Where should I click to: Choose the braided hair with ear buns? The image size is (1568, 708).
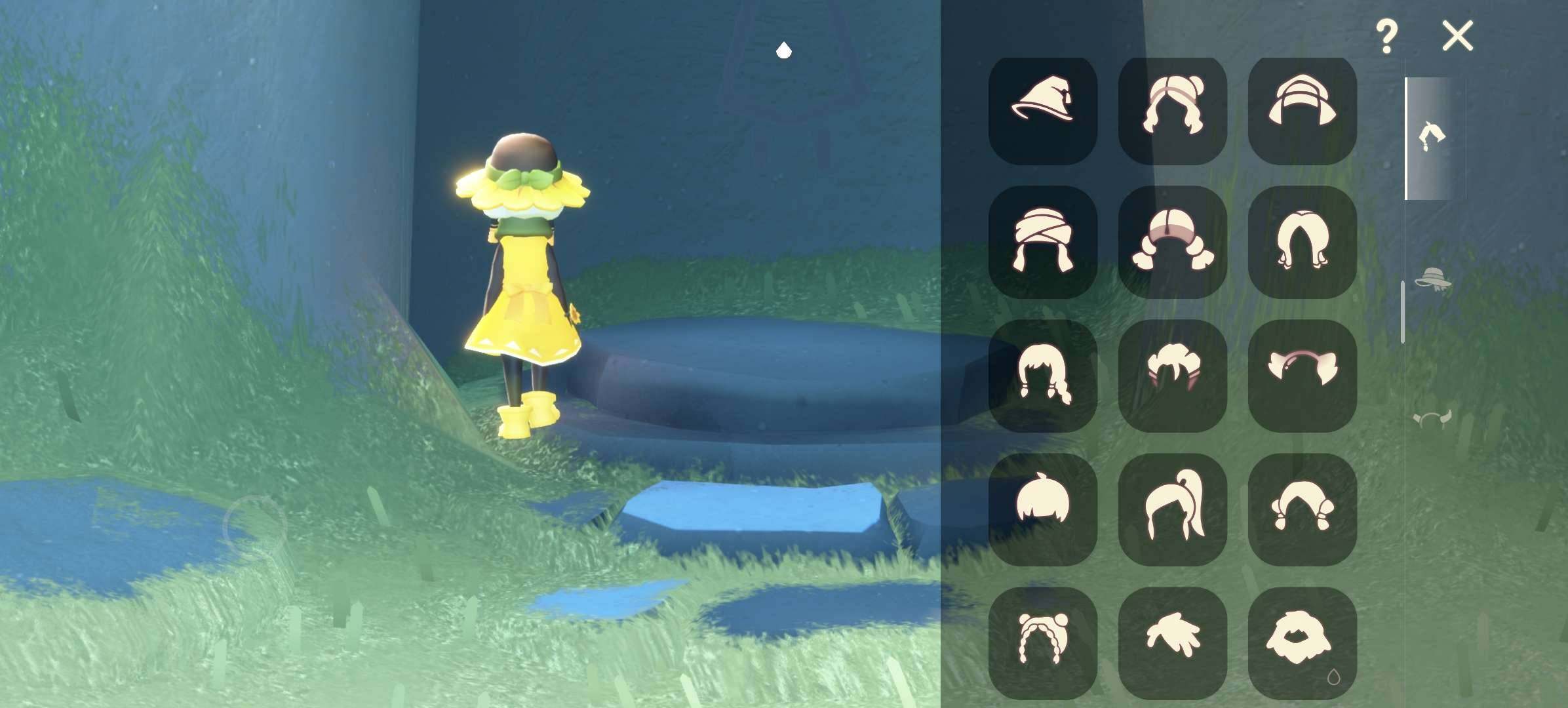tap(1042, 643)
